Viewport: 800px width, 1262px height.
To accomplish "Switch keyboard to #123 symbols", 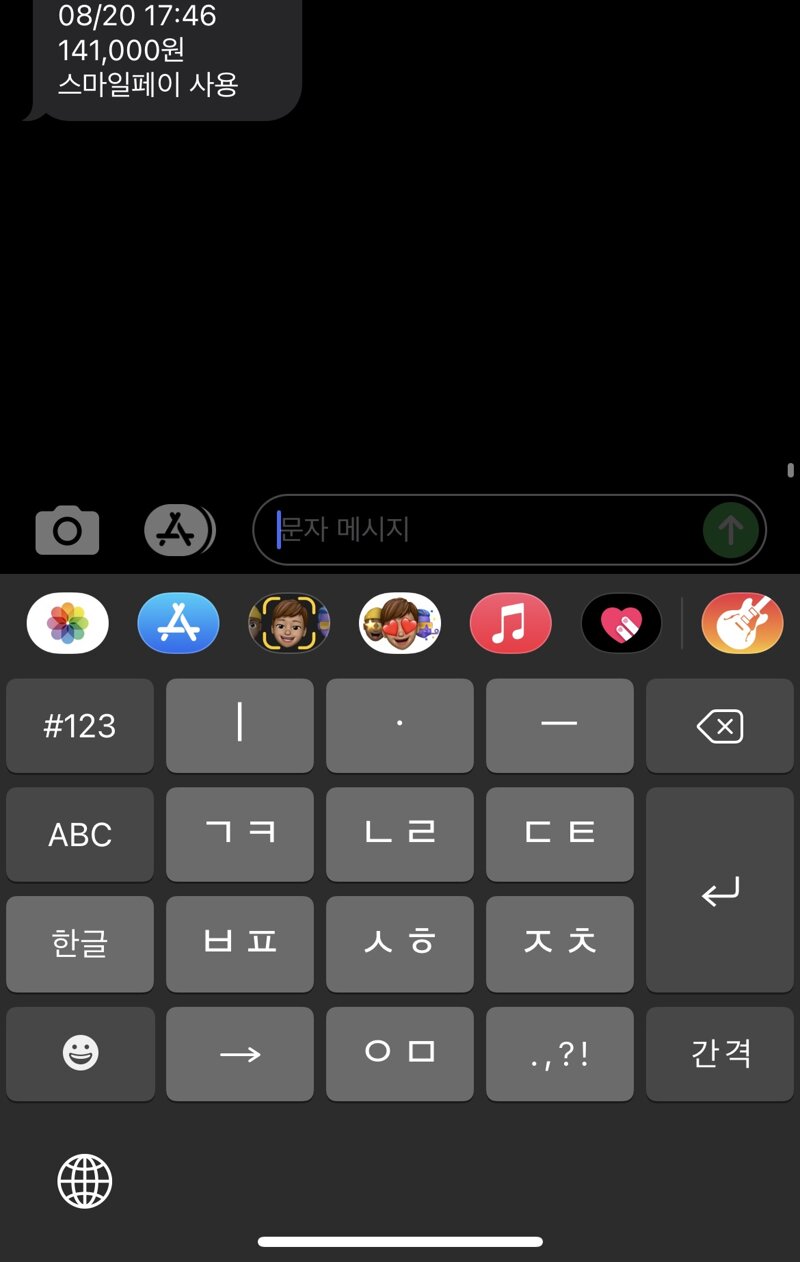I will pos(80,726).
